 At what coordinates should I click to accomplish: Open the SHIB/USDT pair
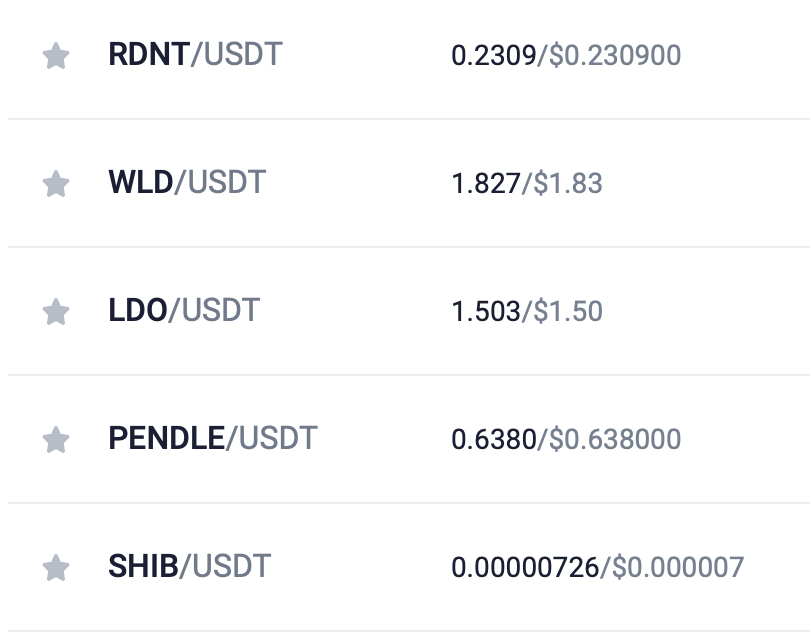[189, 566]
